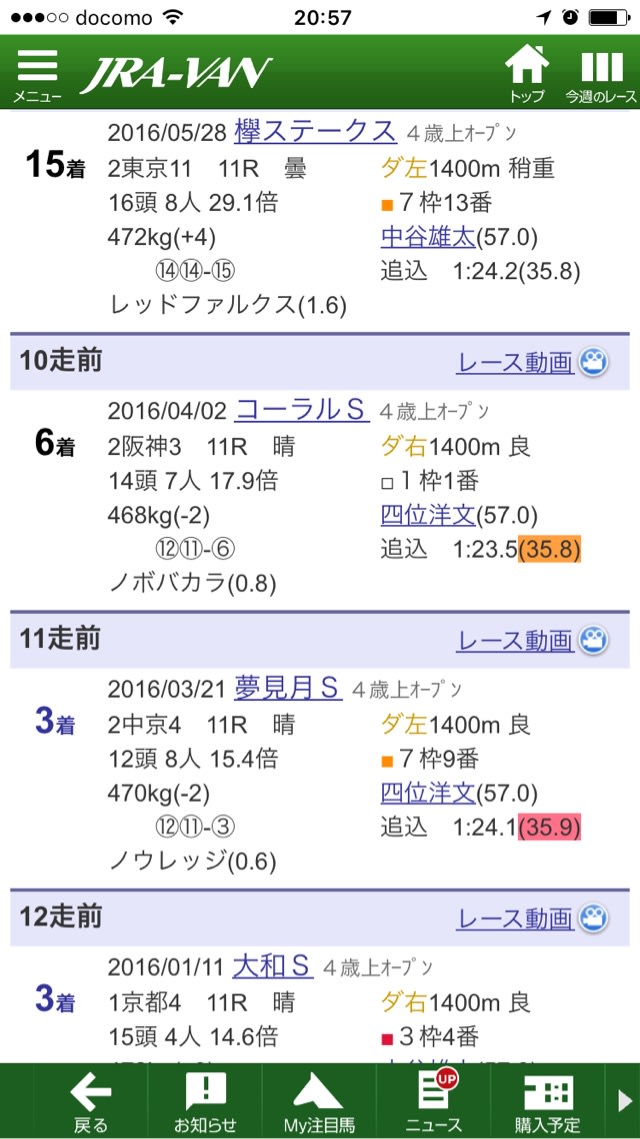
Task: Open 購入予定 purchase plan
Action: (x=548, y=1101)
